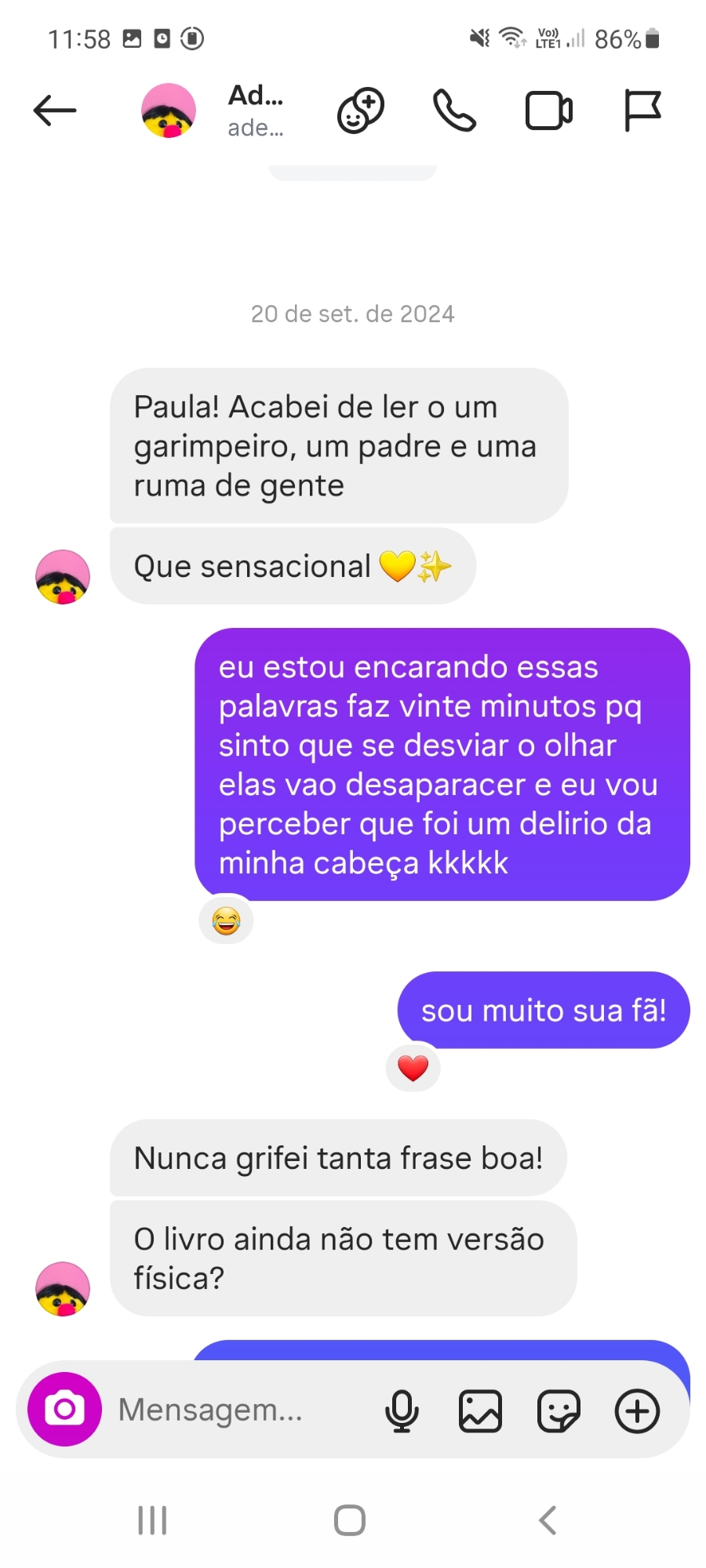Open more attachment options plus icon
This screenshot has width=706, height=1568.
637,1410
